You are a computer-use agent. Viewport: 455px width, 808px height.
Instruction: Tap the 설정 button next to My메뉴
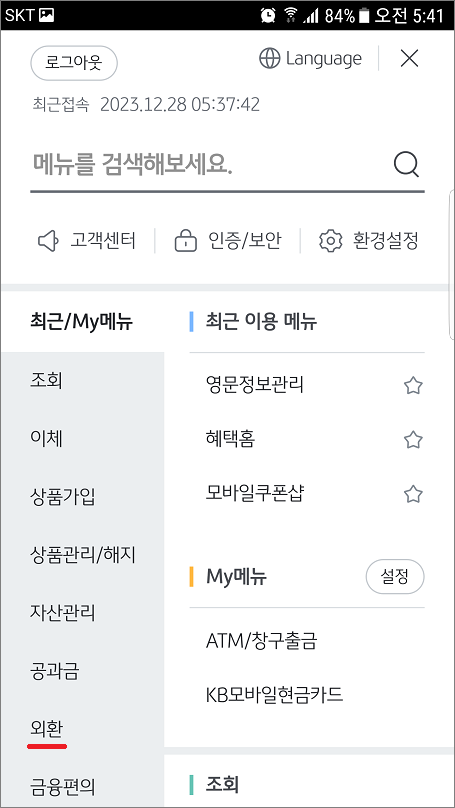click(395, 577)
